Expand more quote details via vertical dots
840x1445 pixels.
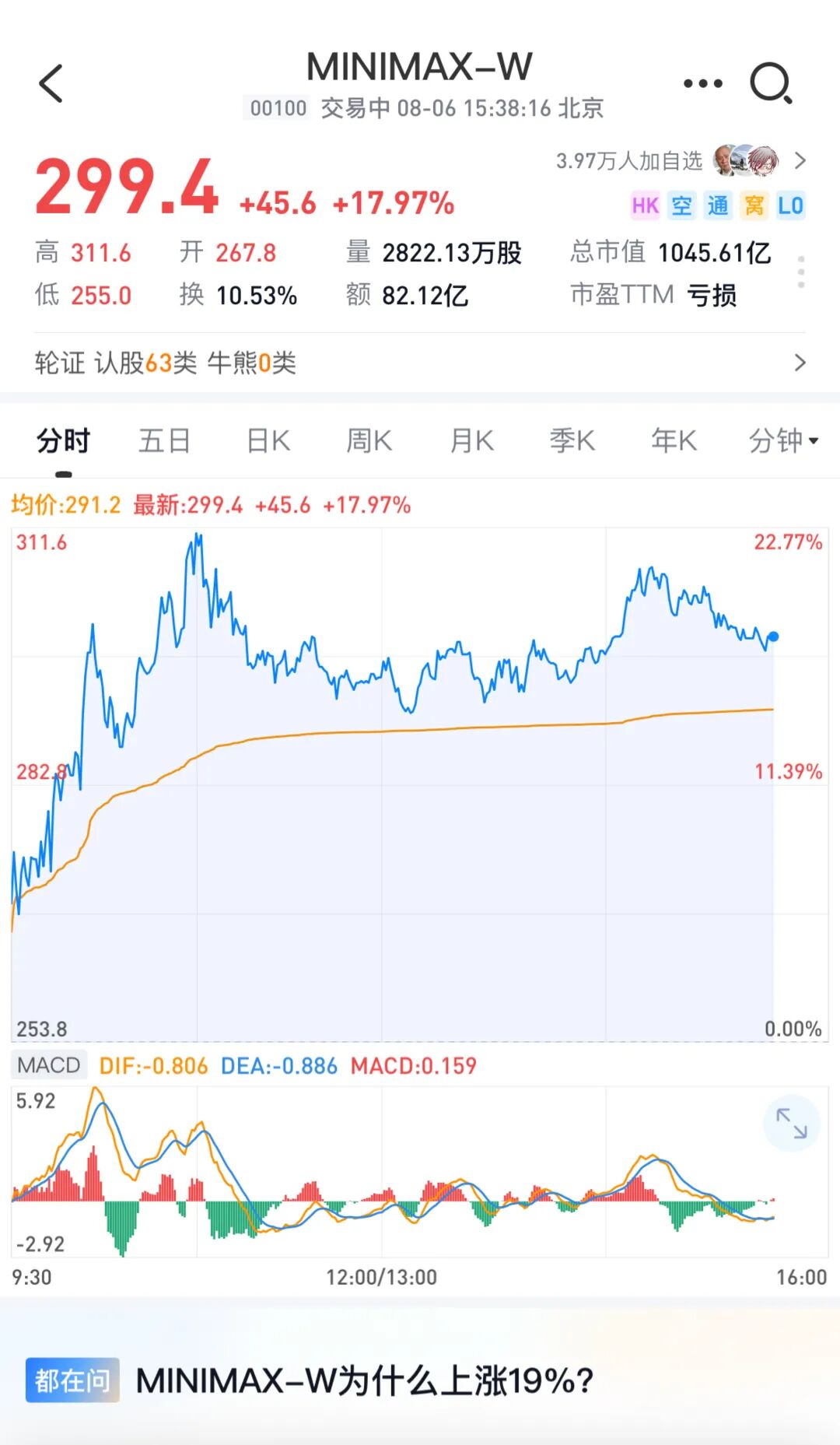coord(801,272)
